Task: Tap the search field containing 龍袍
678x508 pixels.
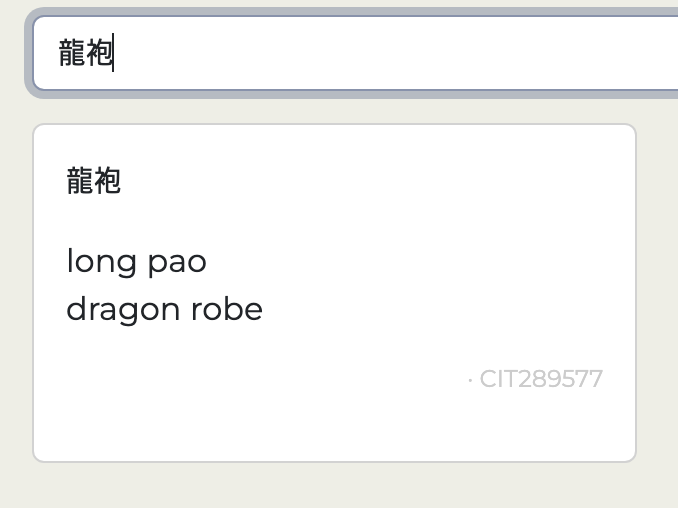Action: (360, 53)
